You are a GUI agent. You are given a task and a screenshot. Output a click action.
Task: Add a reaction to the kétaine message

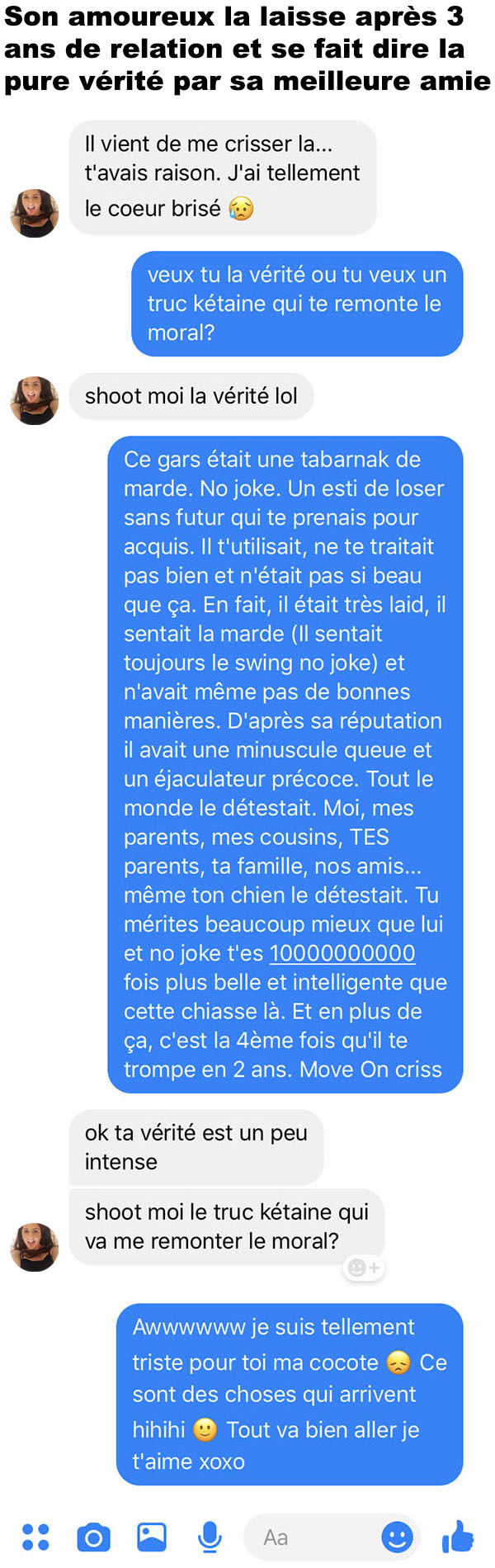364,1268
